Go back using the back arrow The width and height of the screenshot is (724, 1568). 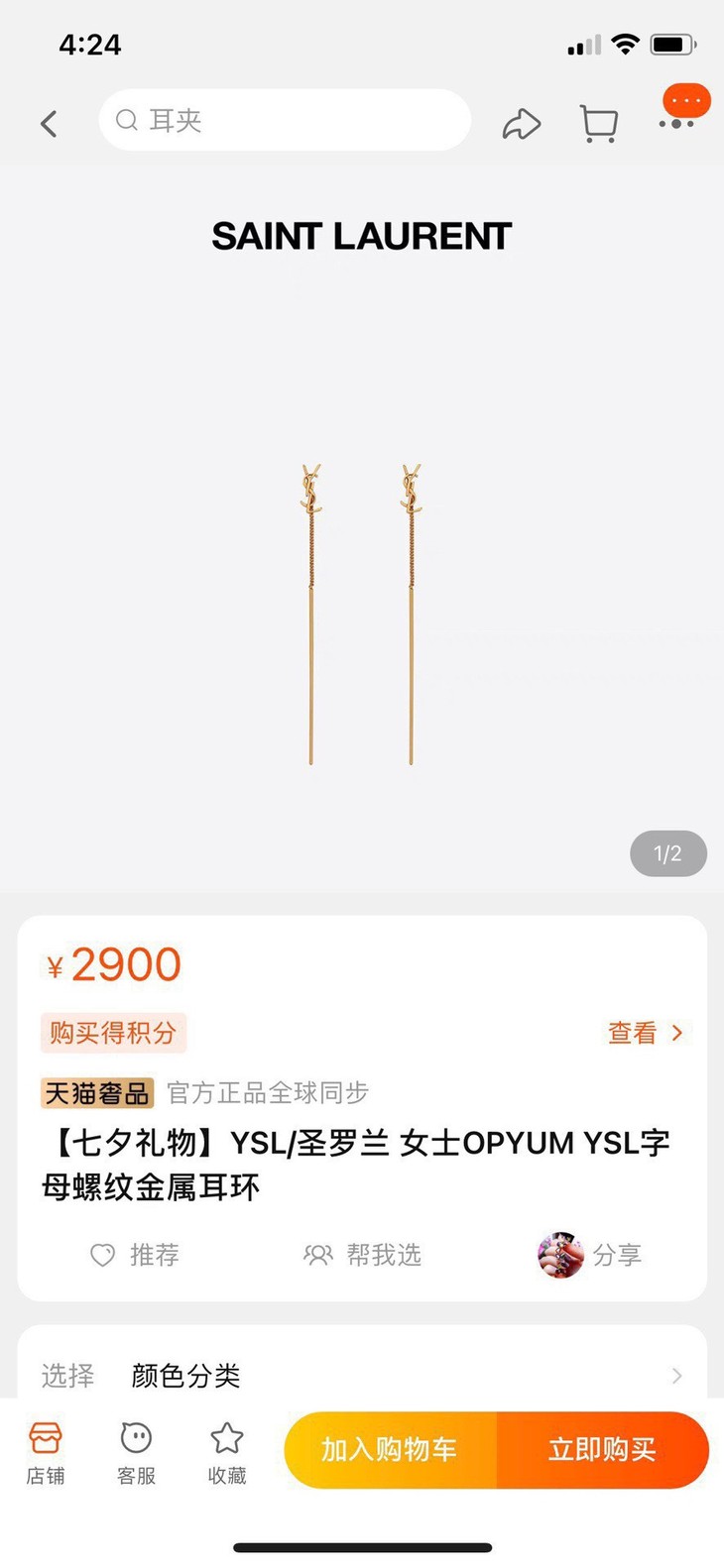(x=49, y=124)
